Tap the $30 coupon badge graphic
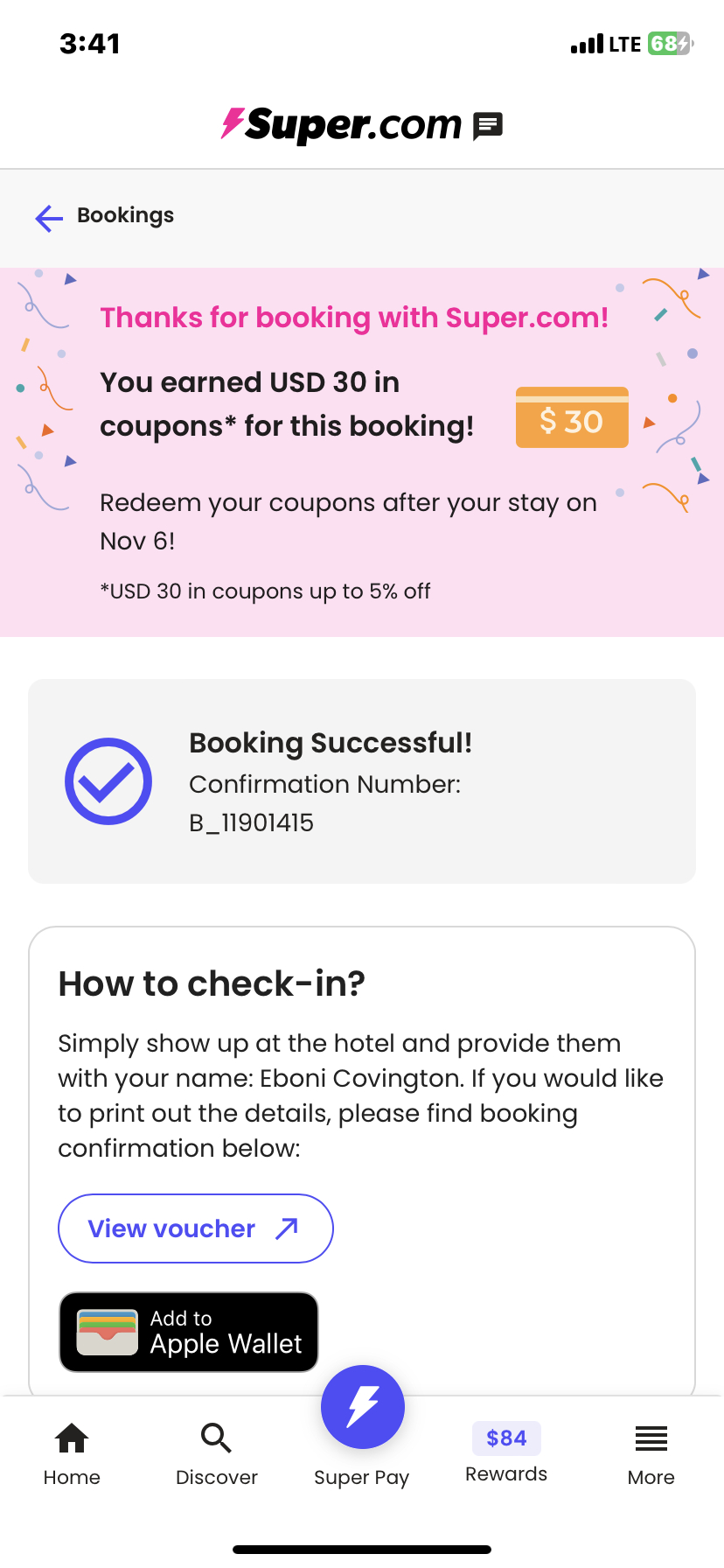This screenshot has width=724, height=1568. pos(572,418)
